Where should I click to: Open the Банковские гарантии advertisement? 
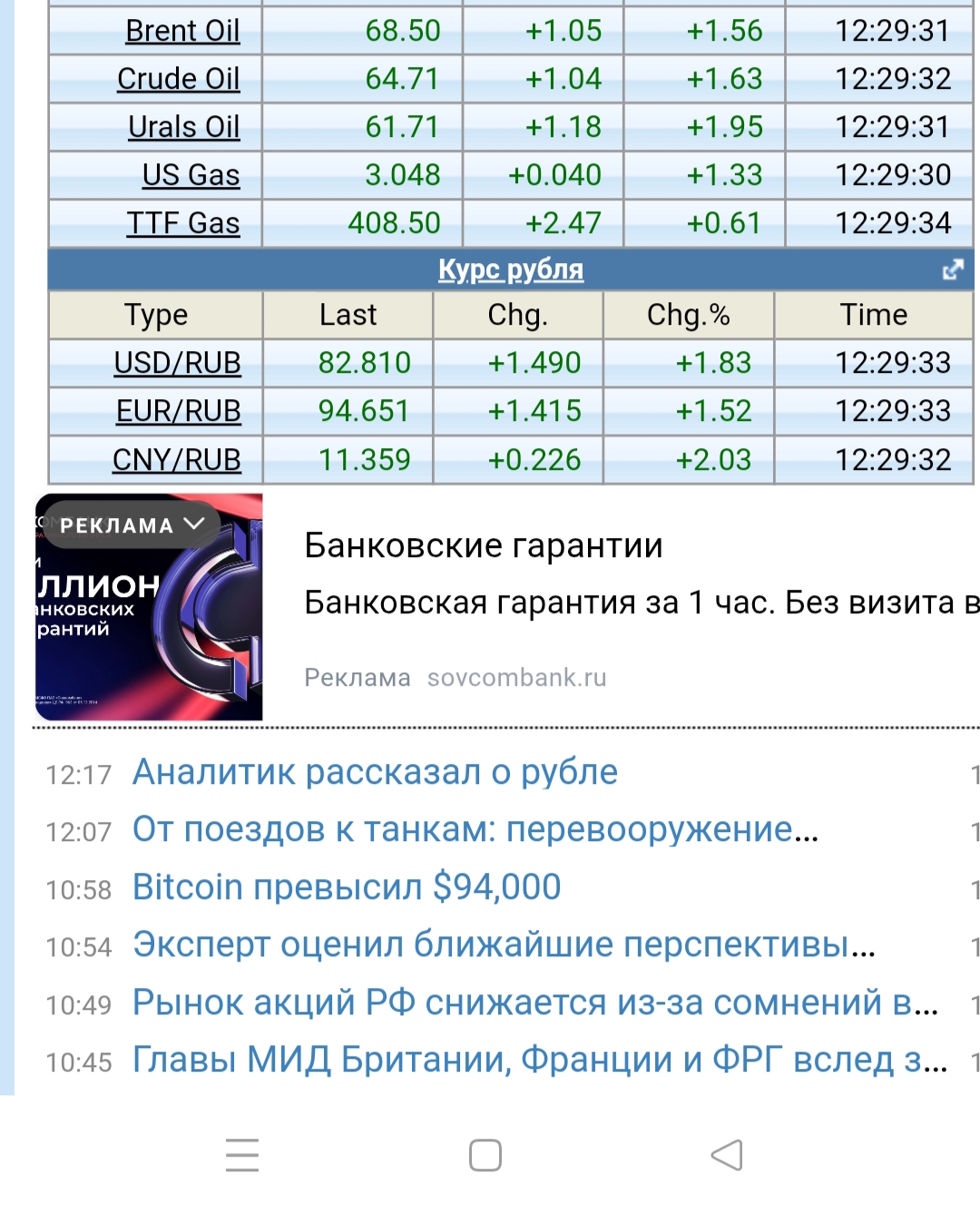483,545
